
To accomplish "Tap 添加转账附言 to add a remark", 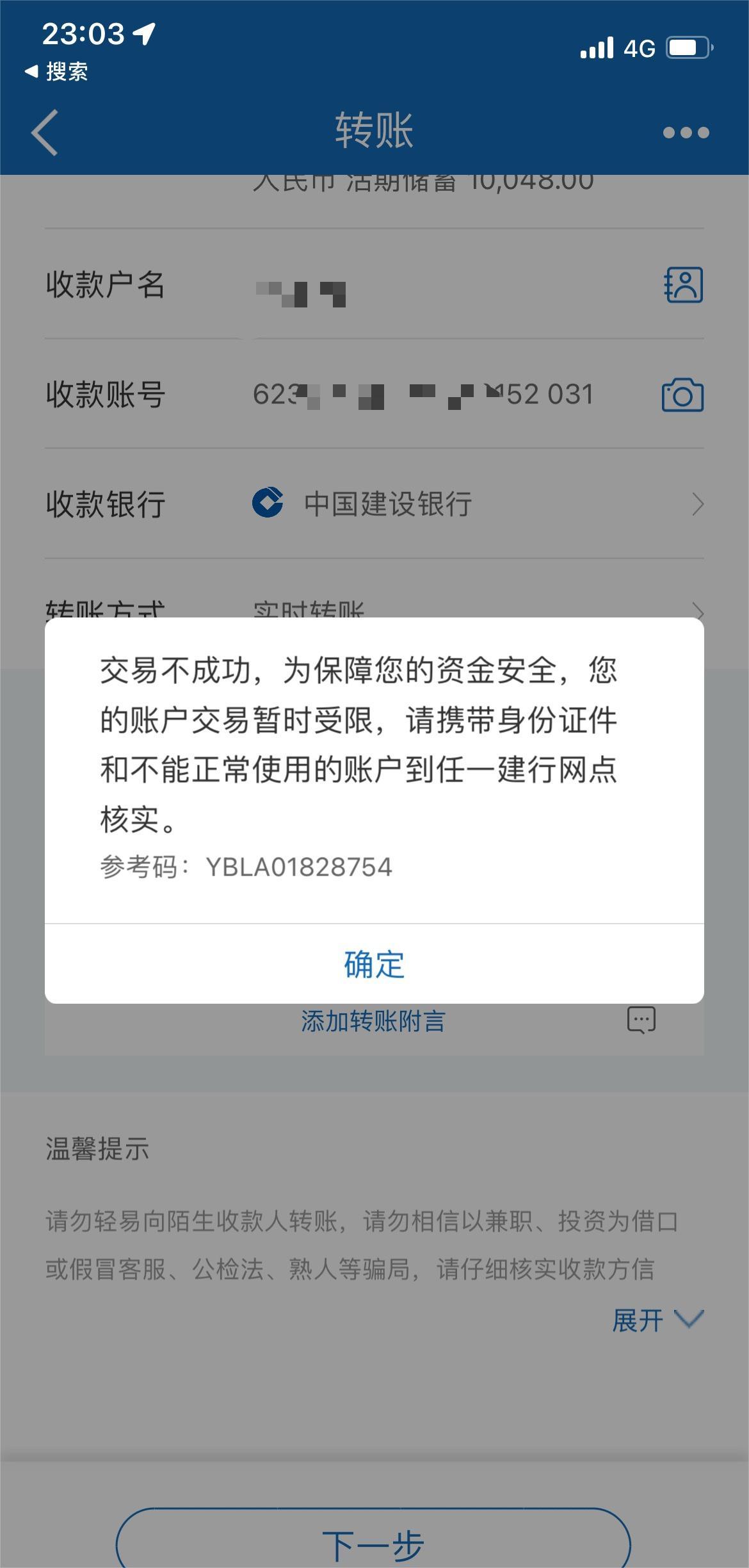I will point(373,1021).
